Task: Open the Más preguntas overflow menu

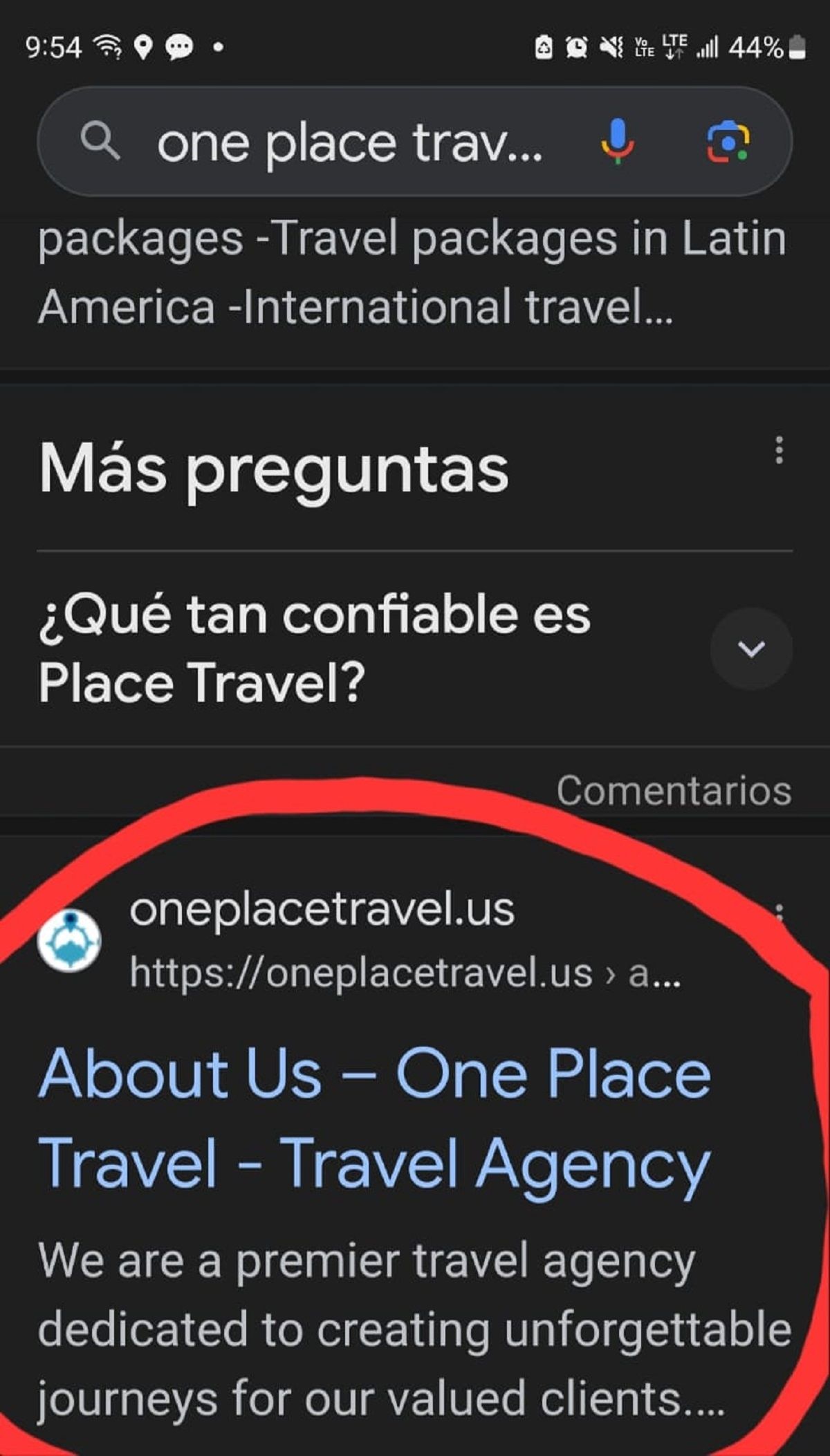Action: coord(779,450)
